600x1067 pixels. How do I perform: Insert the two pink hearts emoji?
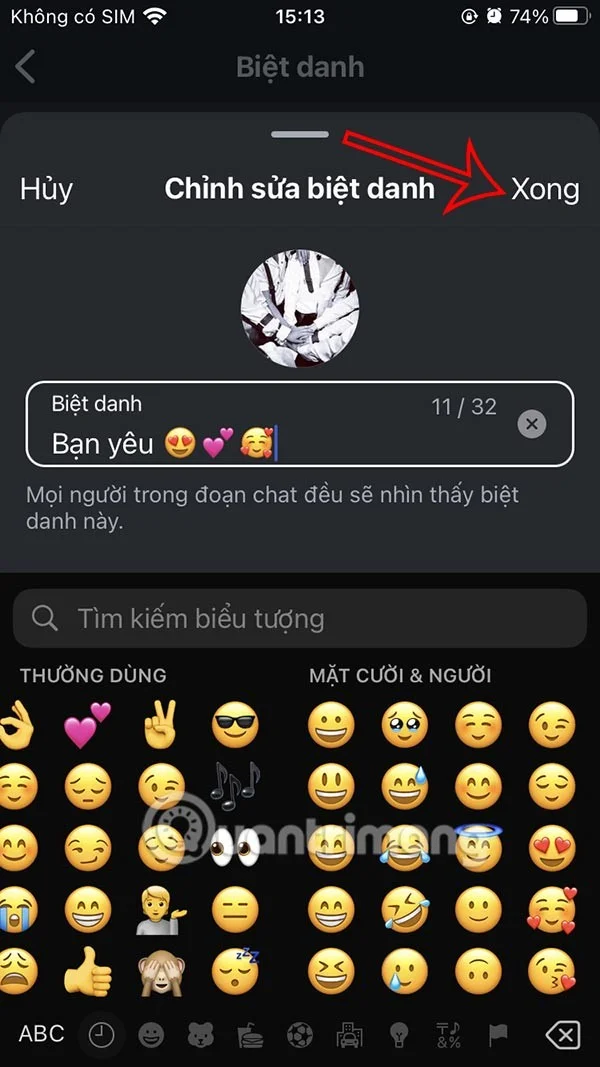pos(88,724)
